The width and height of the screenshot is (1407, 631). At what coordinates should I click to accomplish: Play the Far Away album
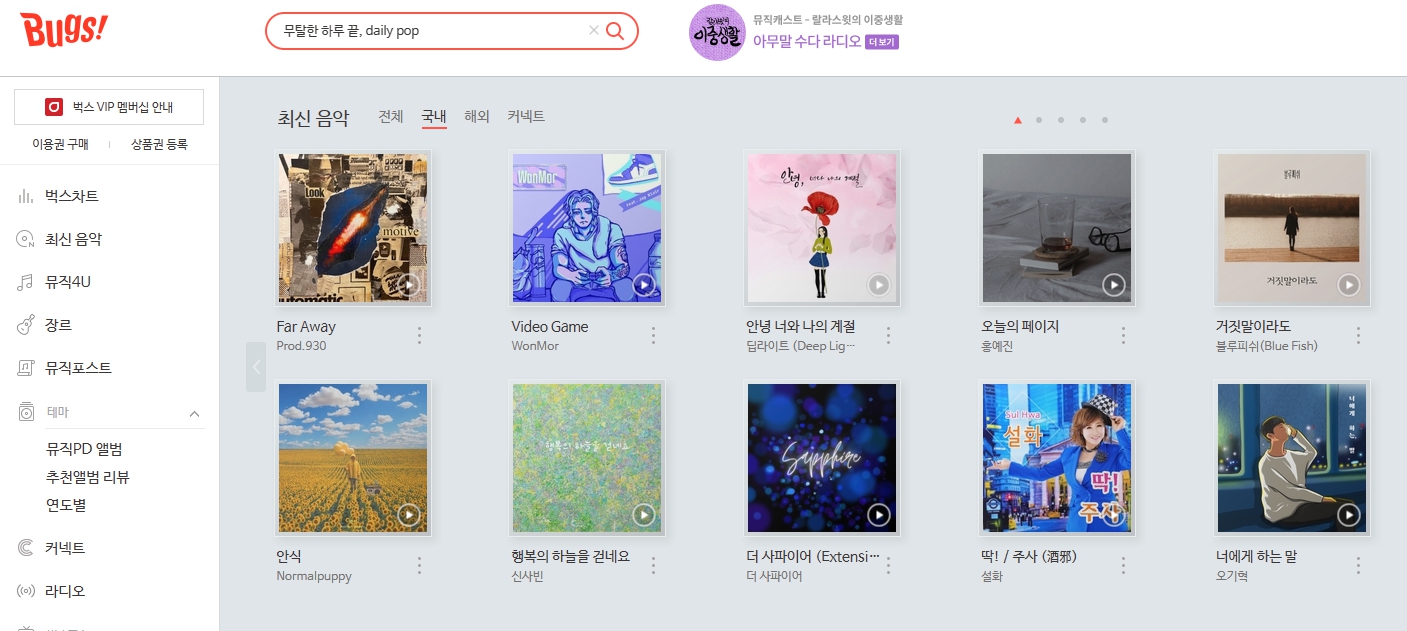[x=409, y=285]
